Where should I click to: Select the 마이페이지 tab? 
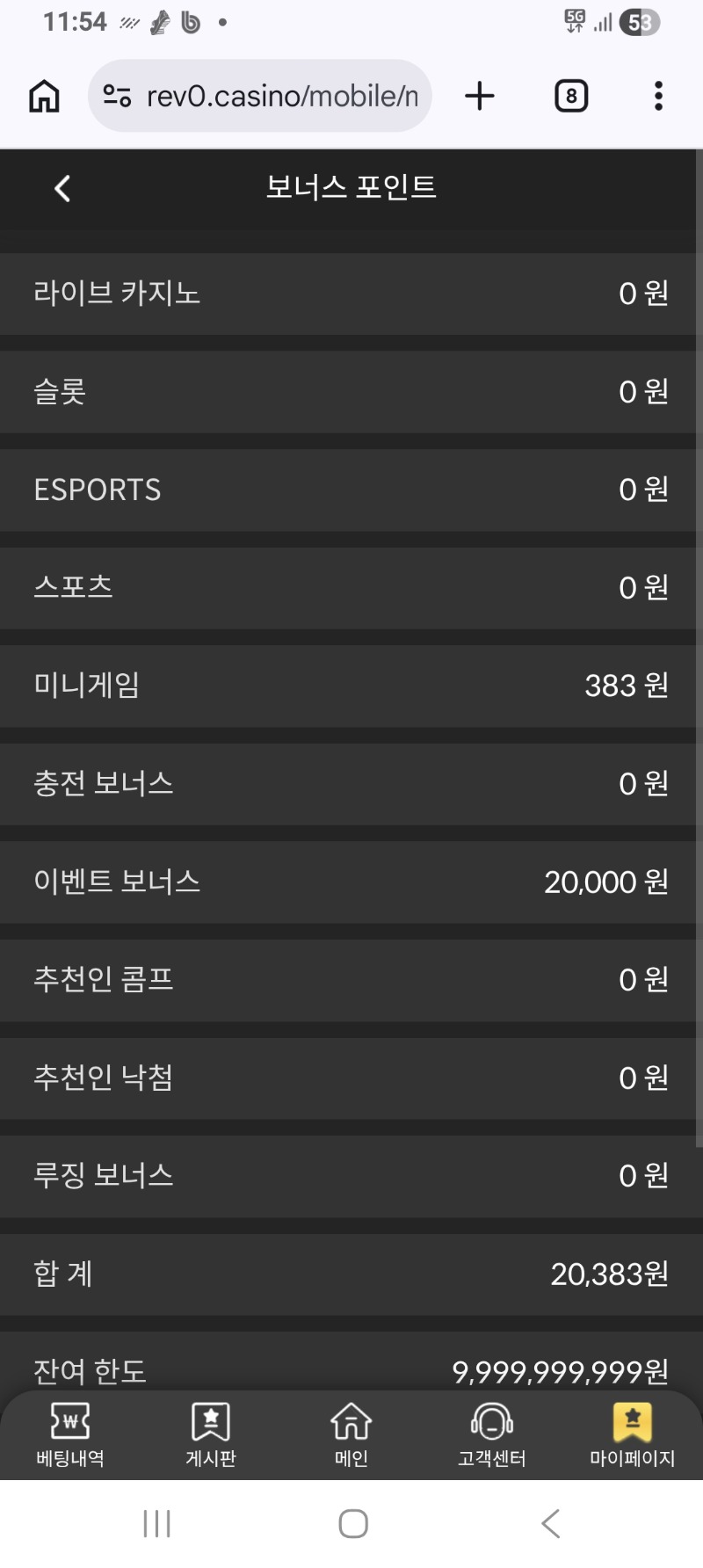point(632,1434)
